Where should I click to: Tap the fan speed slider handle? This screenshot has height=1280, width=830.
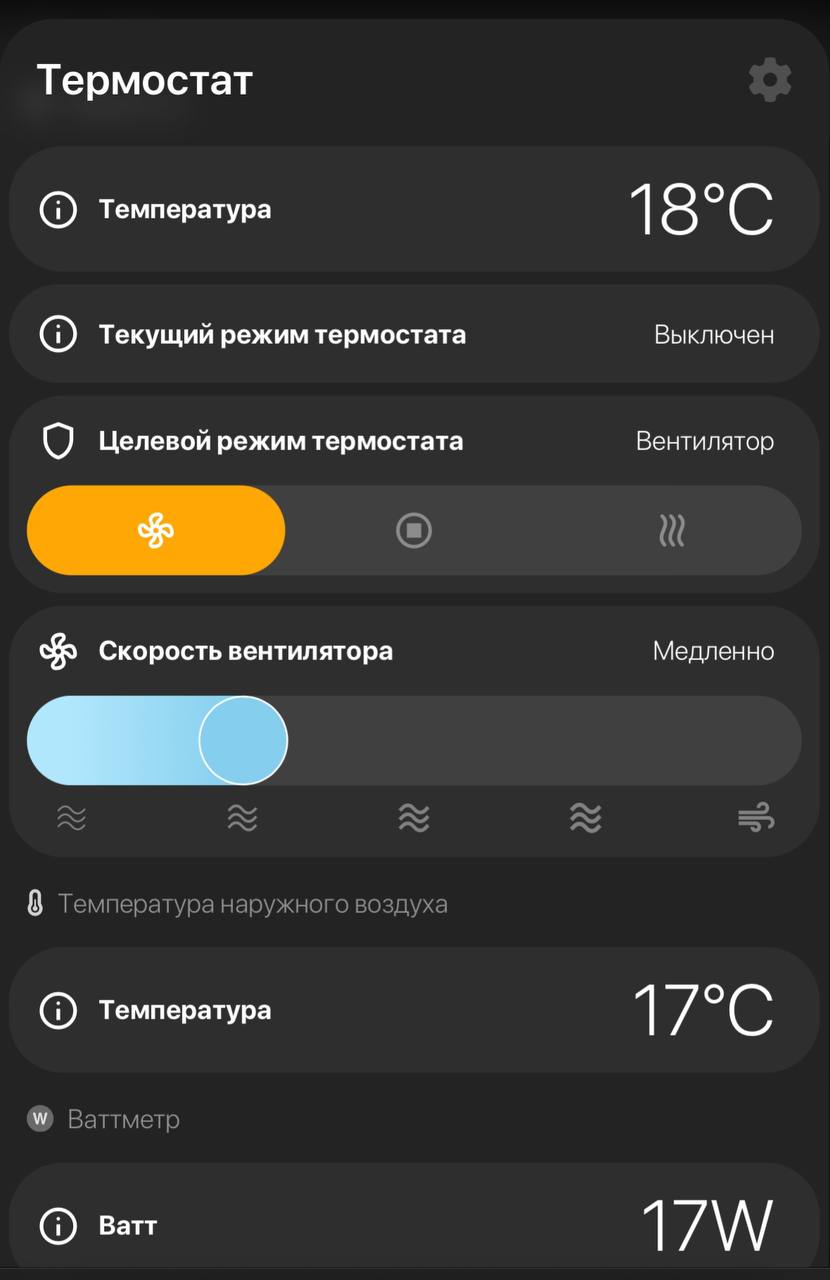[243, 740]
